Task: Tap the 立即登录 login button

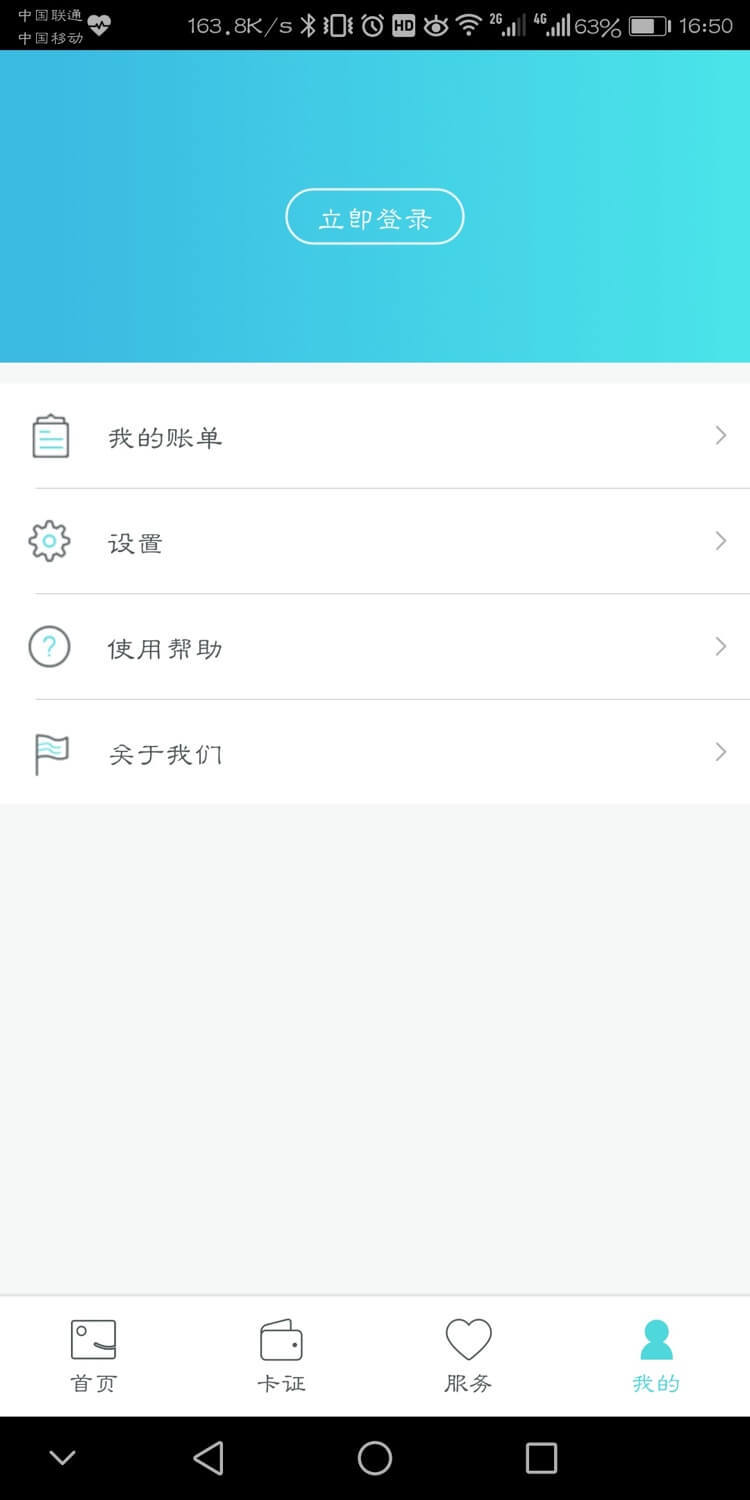Action: (375, 216)
